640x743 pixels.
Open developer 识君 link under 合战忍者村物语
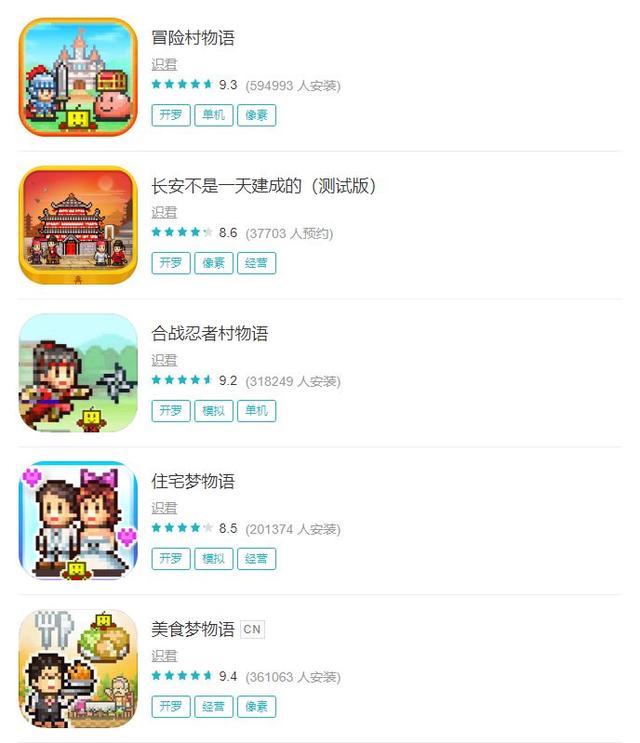click(x=164, y=360)
